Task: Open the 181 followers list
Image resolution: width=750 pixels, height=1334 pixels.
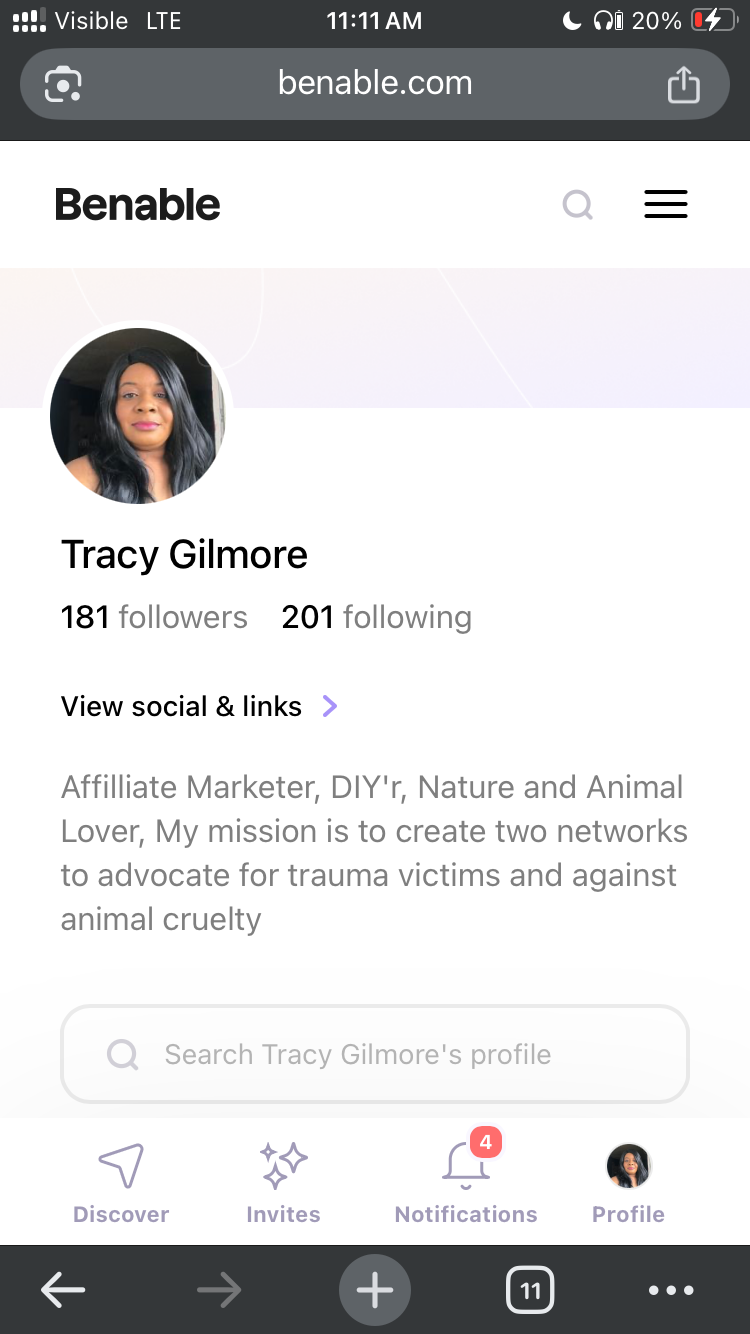Action: (154, 617)
